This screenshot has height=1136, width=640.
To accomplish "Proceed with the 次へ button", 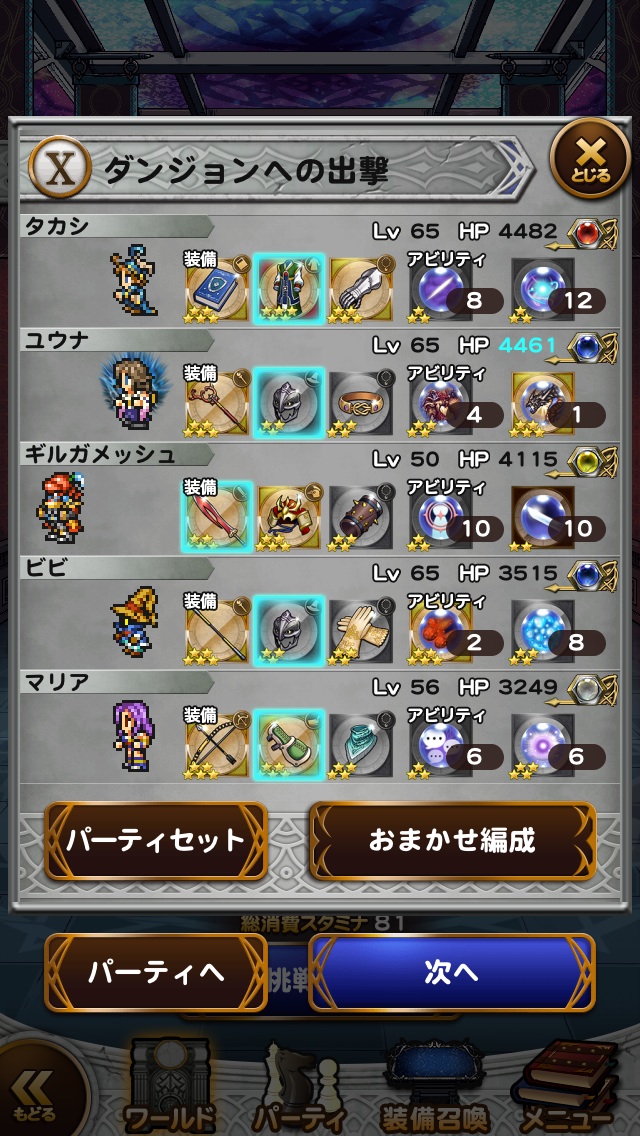I will 452,972.
